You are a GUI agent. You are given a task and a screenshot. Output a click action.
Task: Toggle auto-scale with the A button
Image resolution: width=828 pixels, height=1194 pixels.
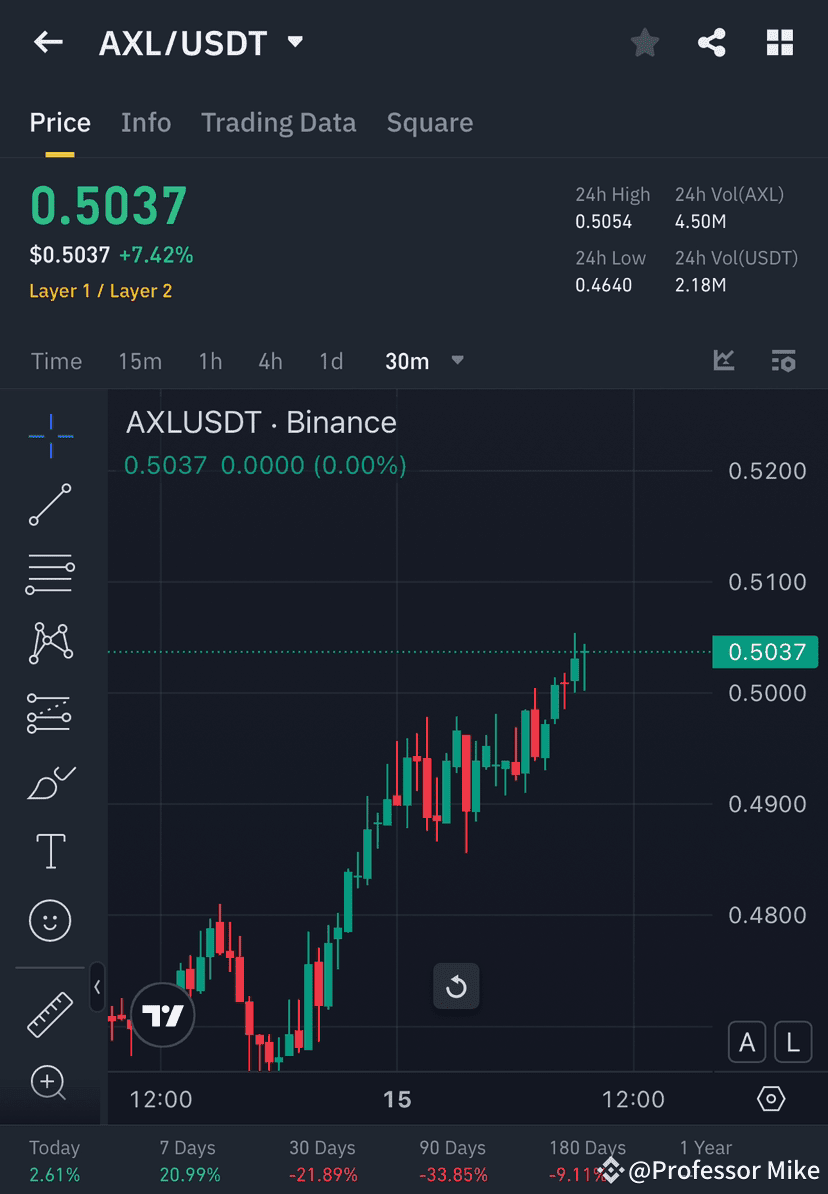747,1042
